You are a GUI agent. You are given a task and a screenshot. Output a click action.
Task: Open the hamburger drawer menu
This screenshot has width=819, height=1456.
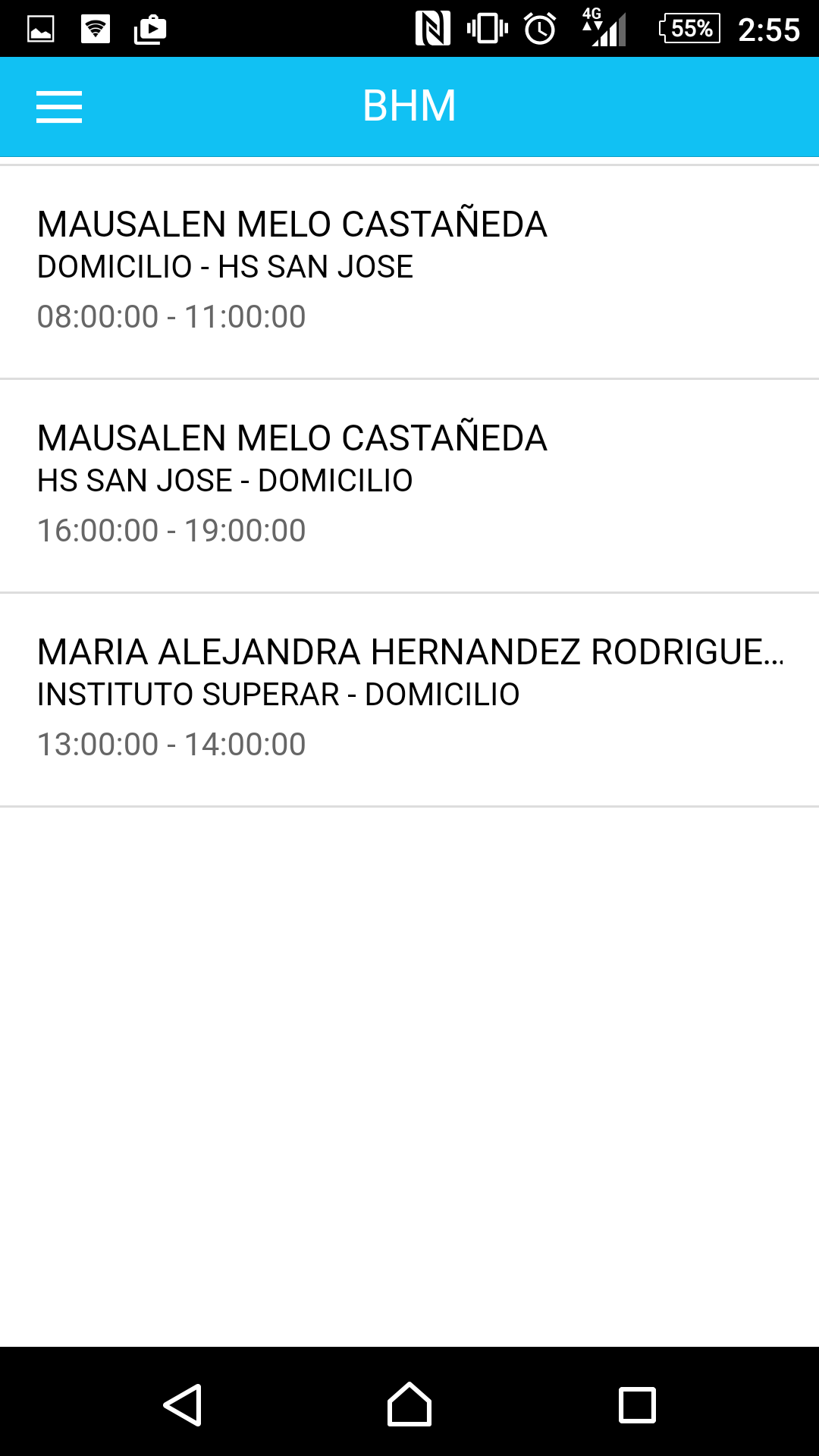click(59, 107)
